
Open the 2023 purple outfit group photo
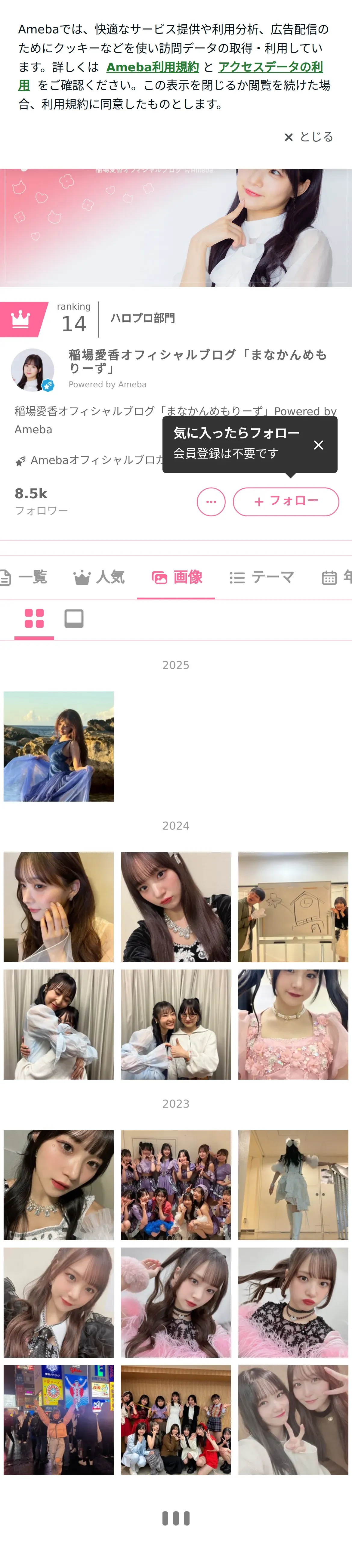tap(175, 1185)
